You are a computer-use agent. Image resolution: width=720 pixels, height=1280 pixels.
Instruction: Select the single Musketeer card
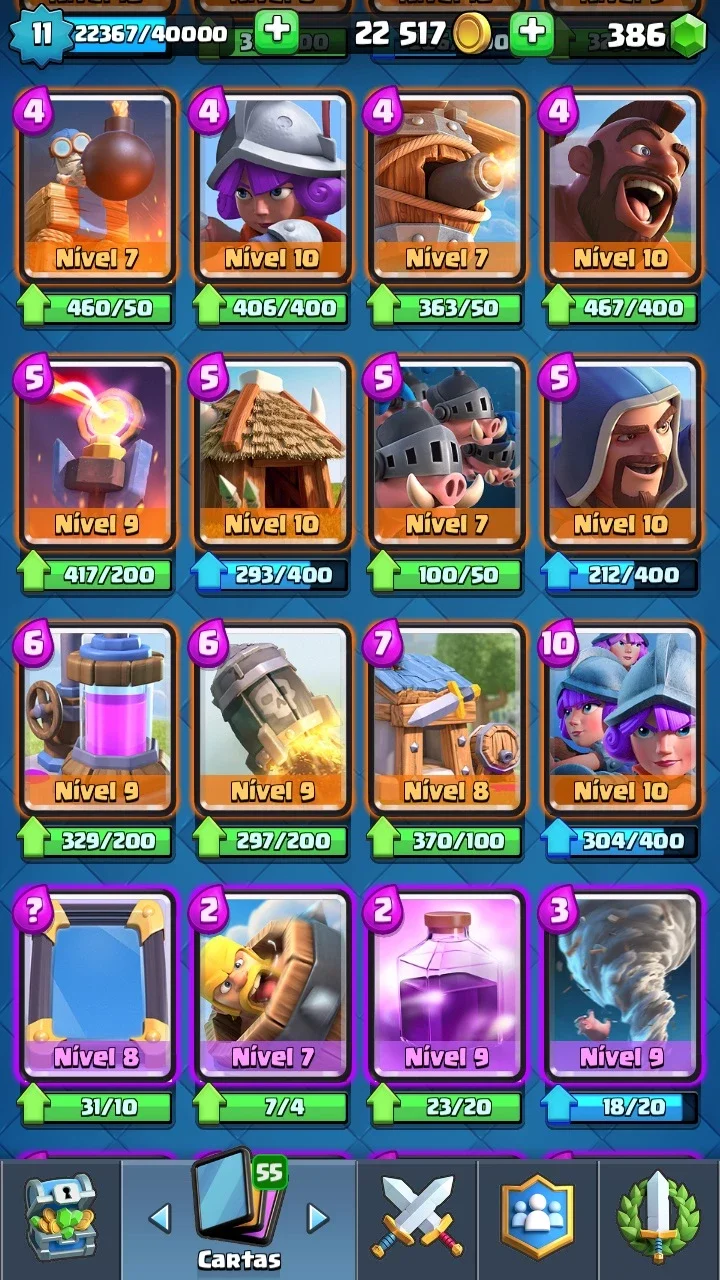[272, 187]
